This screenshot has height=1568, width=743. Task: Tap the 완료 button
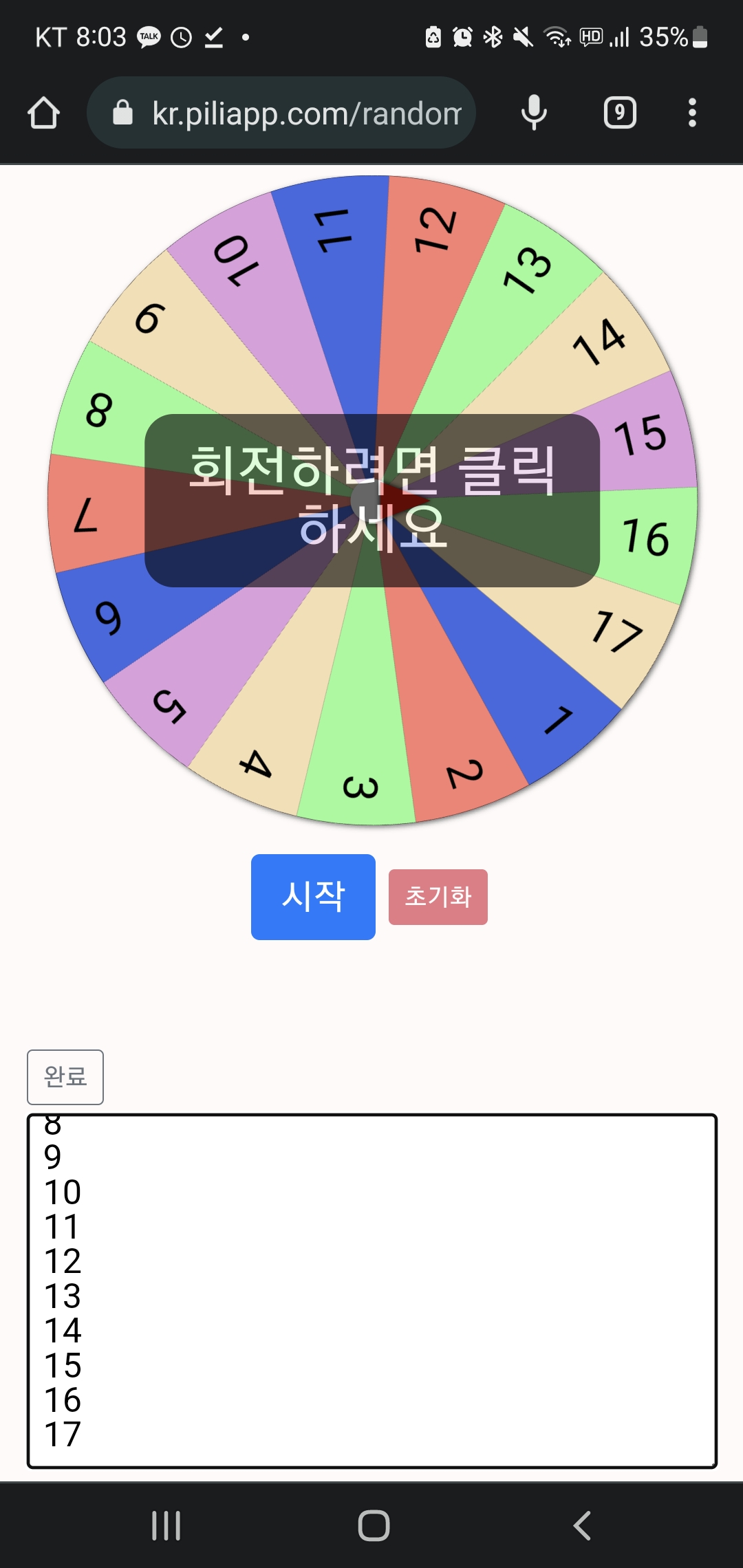point(65,1077)
